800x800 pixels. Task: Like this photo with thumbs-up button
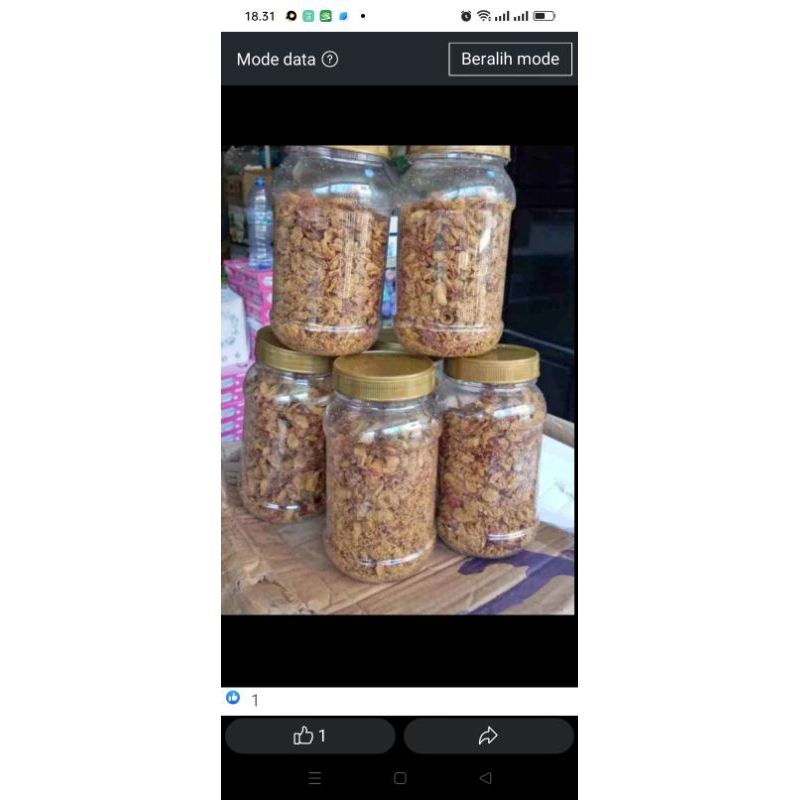(310, 736)
